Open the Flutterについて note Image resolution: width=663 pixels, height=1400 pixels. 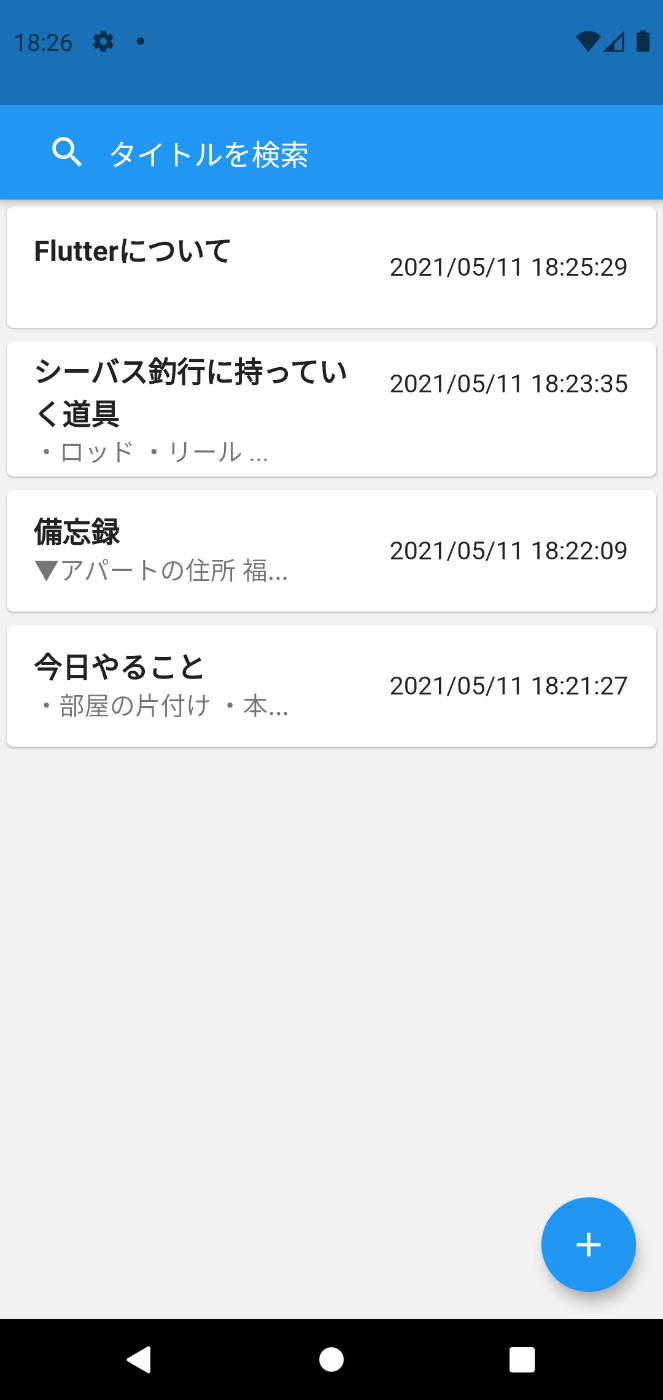pos(331,267)
